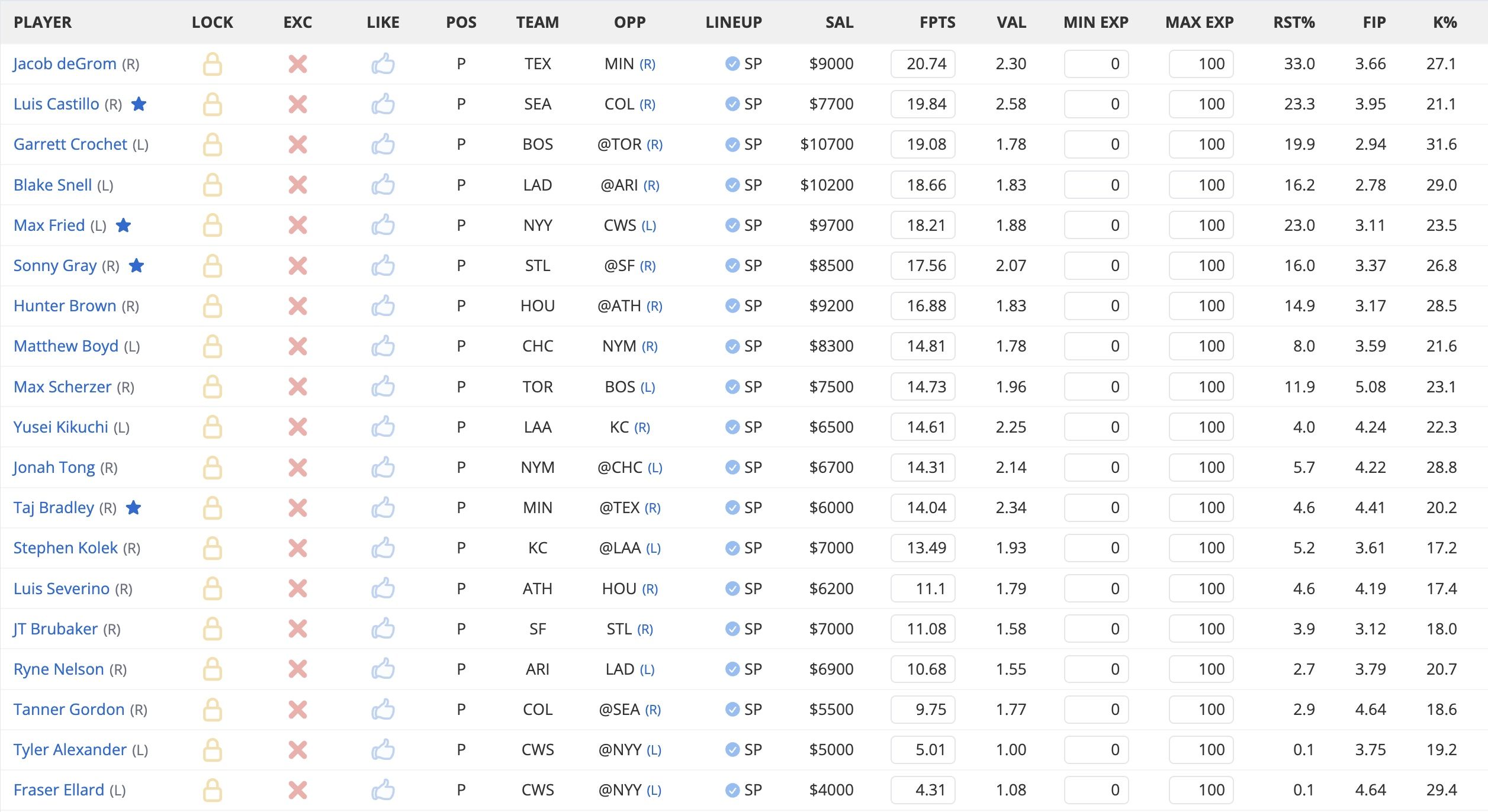Screen dimensions: 1488x812
Task: Edit Stephen Kolek's FPTS projection
Action: point(923,548)
